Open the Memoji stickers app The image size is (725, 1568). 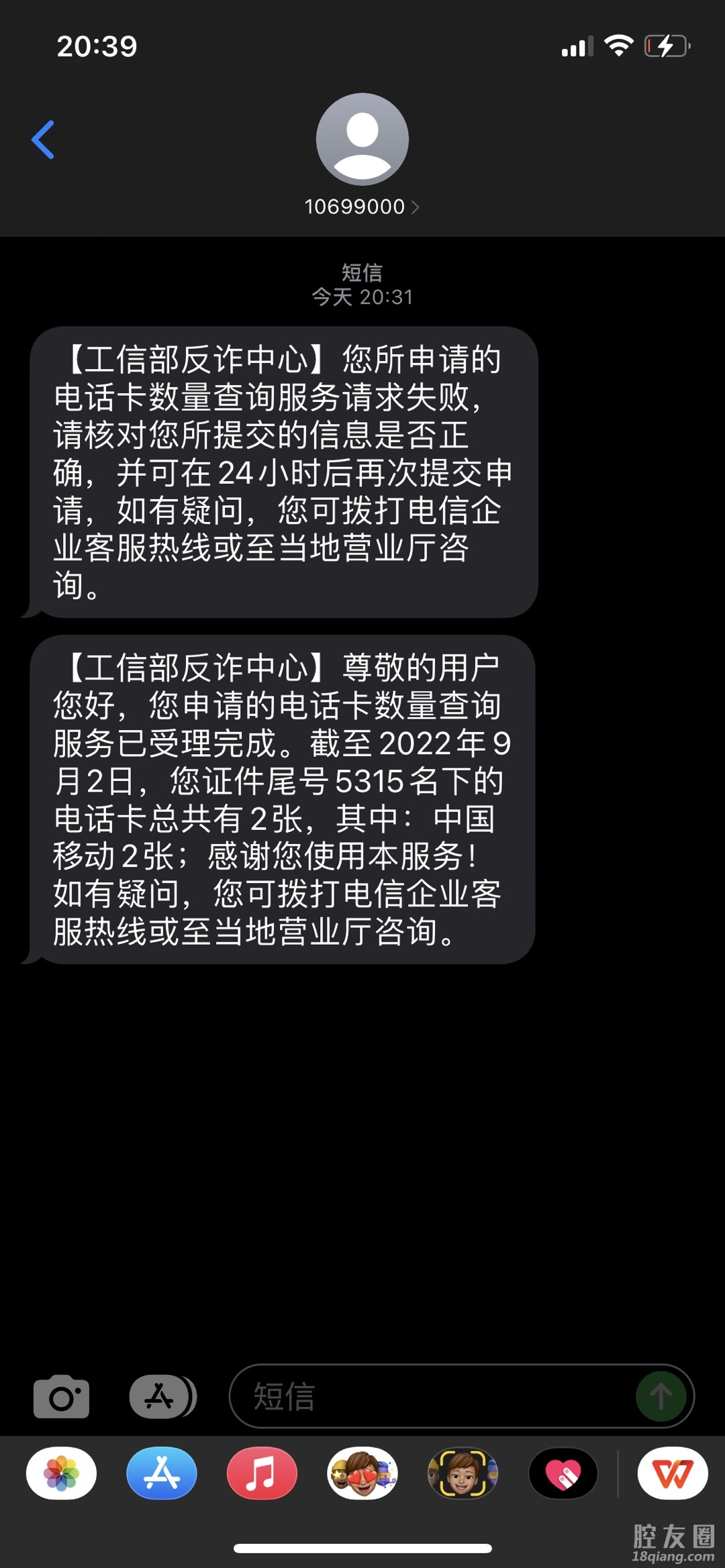click(362, 1473)
